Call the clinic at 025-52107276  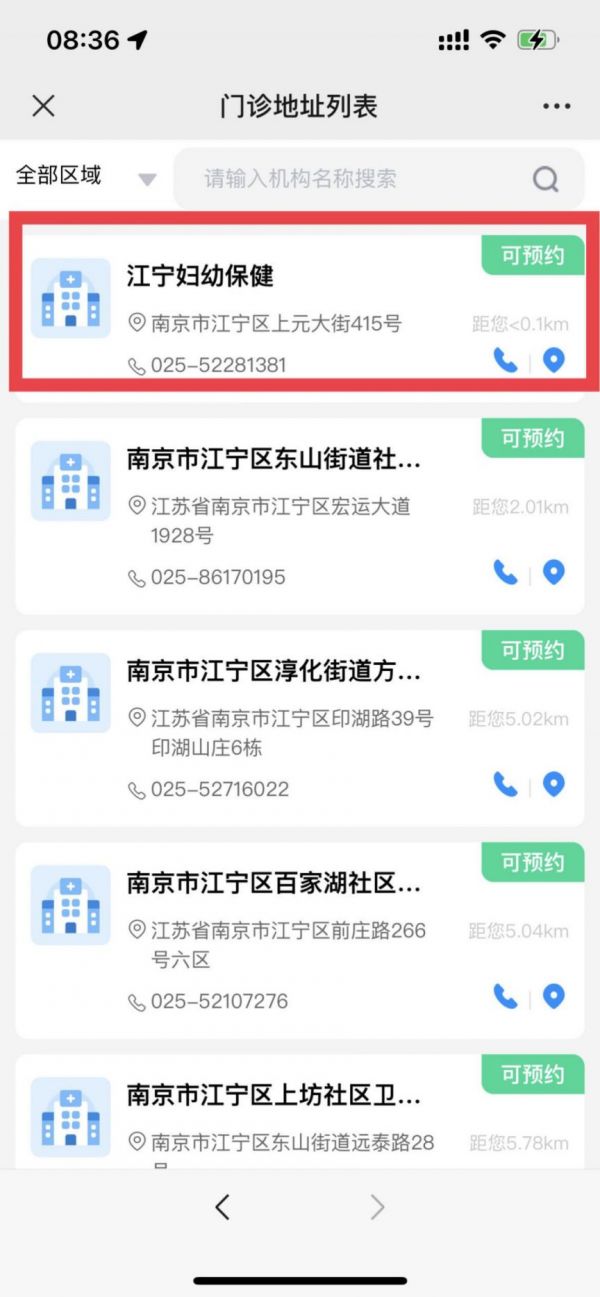pyautogui.click(x=506, y=996)
